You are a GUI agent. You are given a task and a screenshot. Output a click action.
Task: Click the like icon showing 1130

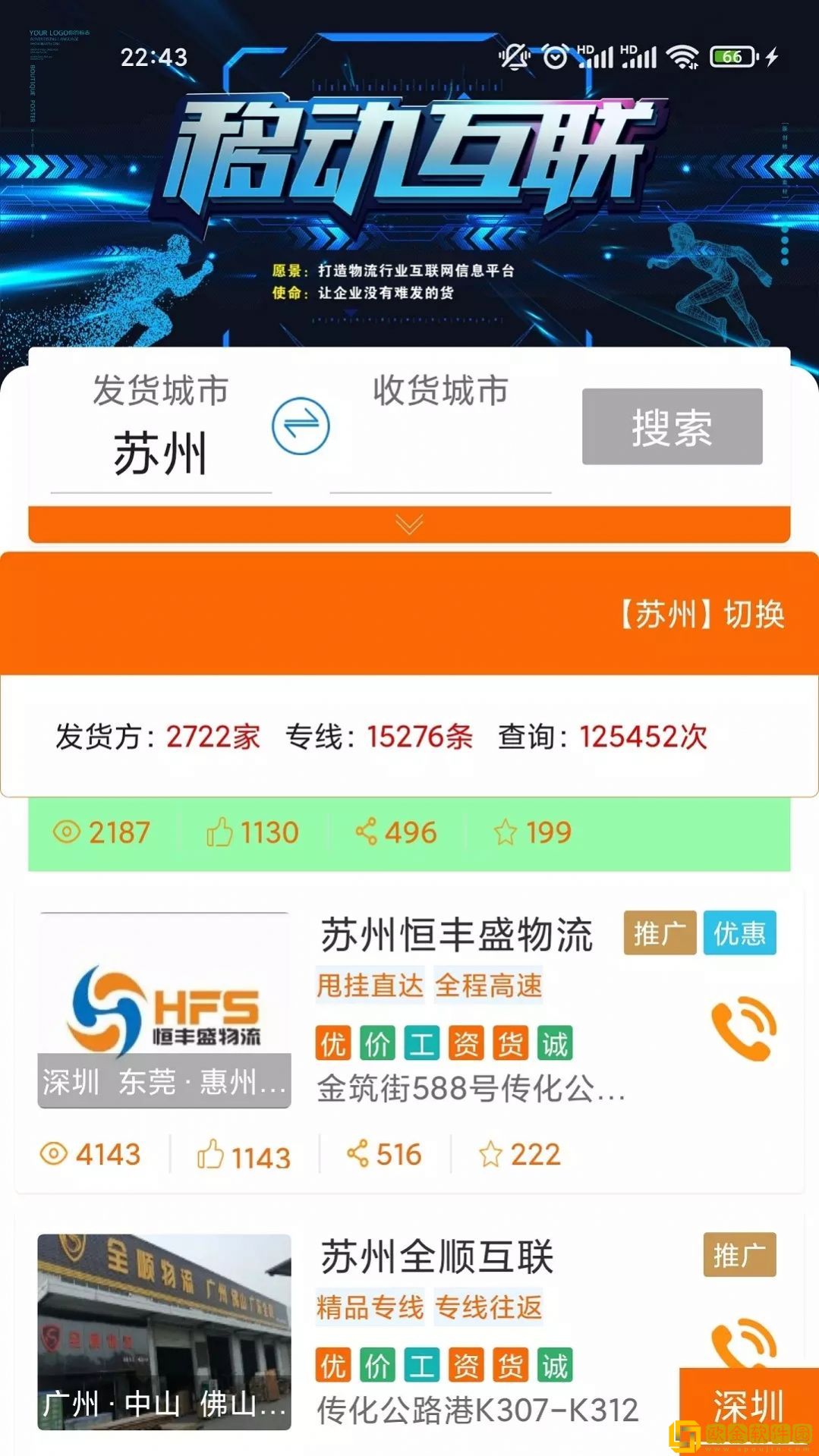pos(219,832)
